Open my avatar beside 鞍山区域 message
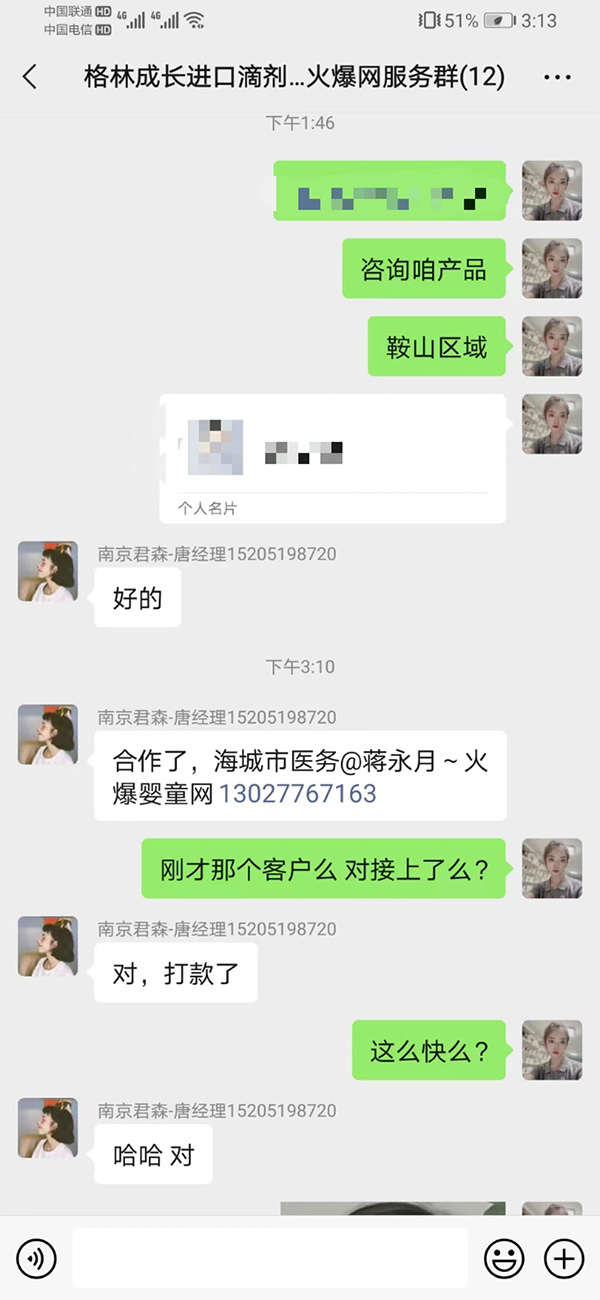This screenshot has height=1300, width=600. pyautogui.click(x=552, y=346)
